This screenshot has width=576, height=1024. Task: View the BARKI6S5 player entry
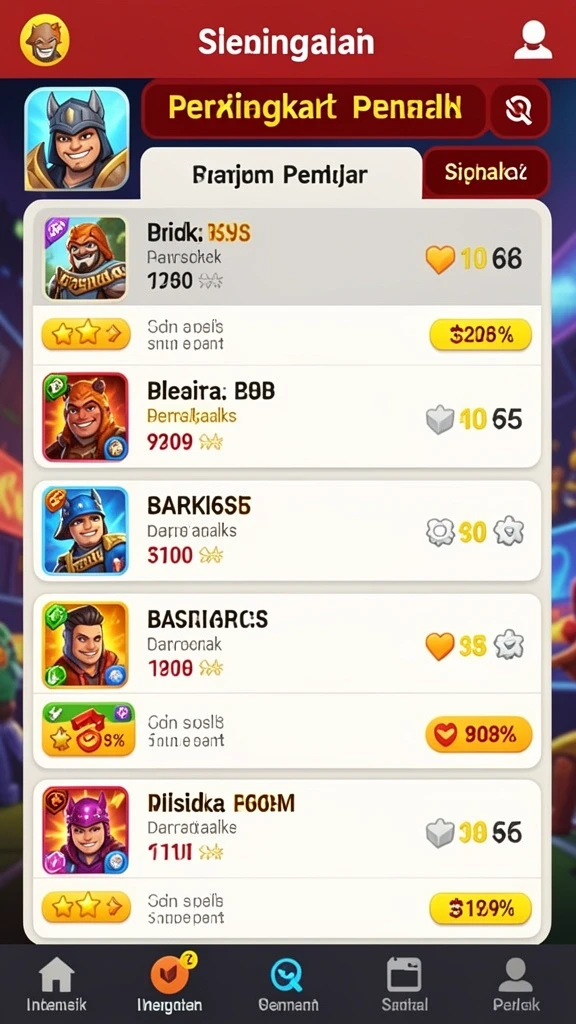tap(287, 531)
